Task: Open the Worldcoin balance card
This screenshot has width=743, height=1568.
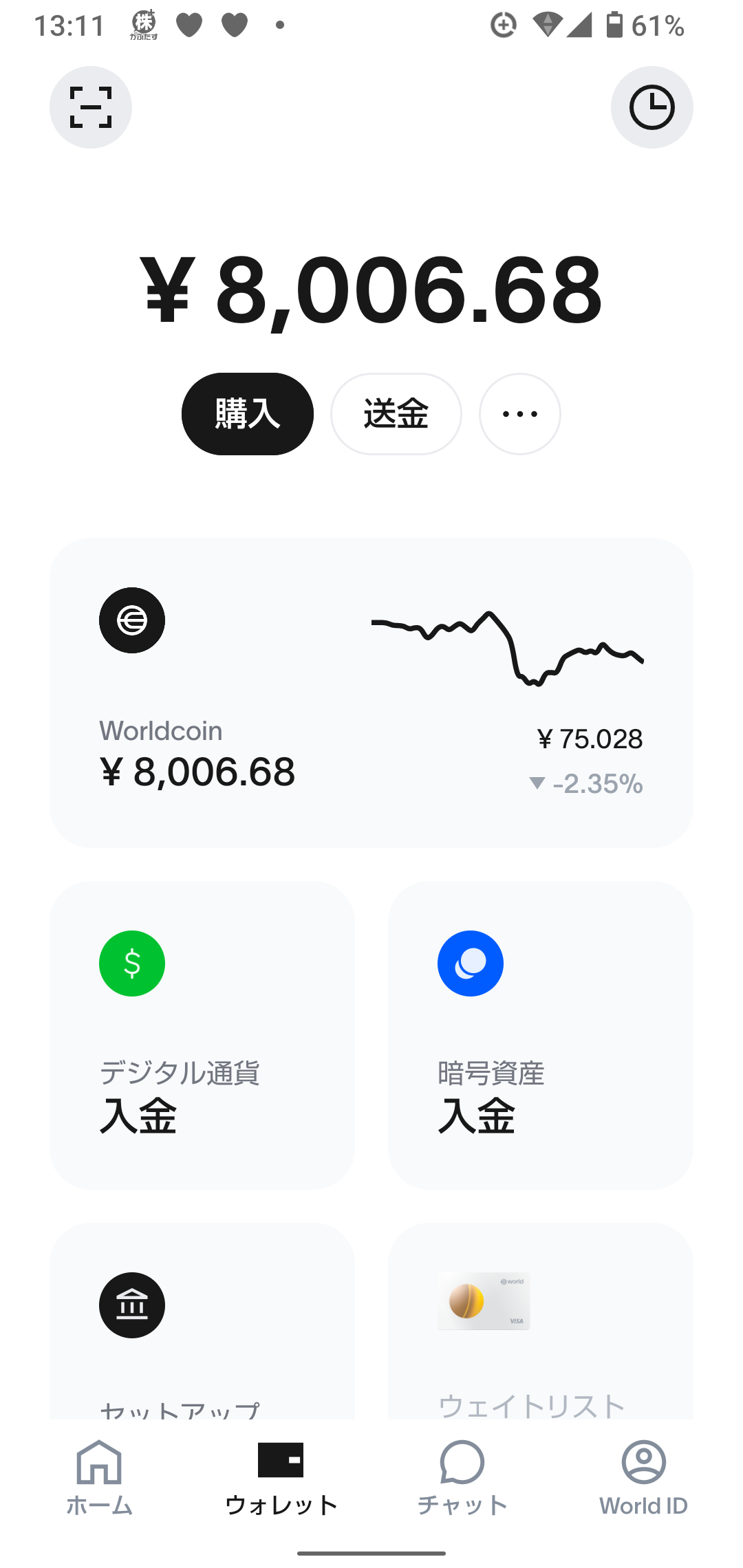Action: point(371,691)
